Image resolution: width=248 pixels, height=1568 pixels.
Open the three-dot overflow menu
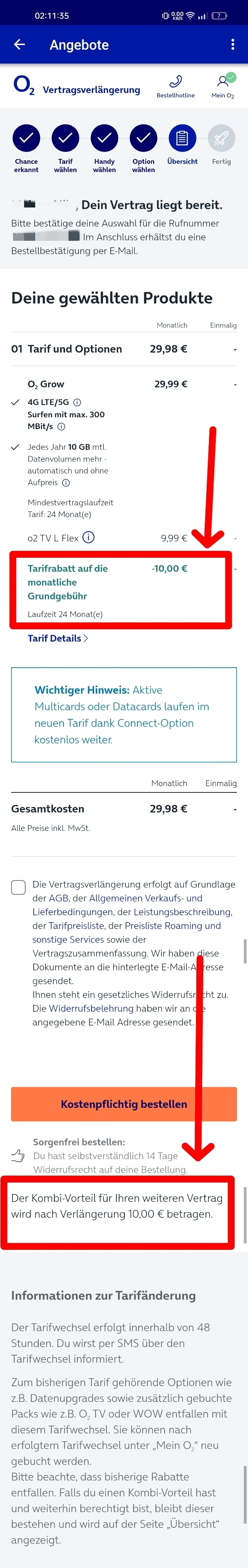click(x=232, y=44)
